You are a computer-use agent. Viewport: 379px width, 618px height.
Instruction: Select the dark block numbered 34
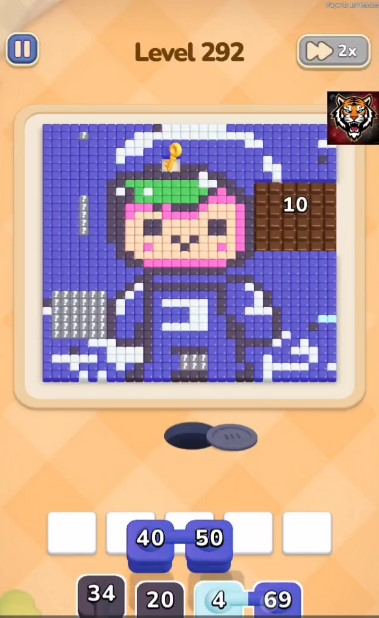pyautogui.click(x=102, y=595)
